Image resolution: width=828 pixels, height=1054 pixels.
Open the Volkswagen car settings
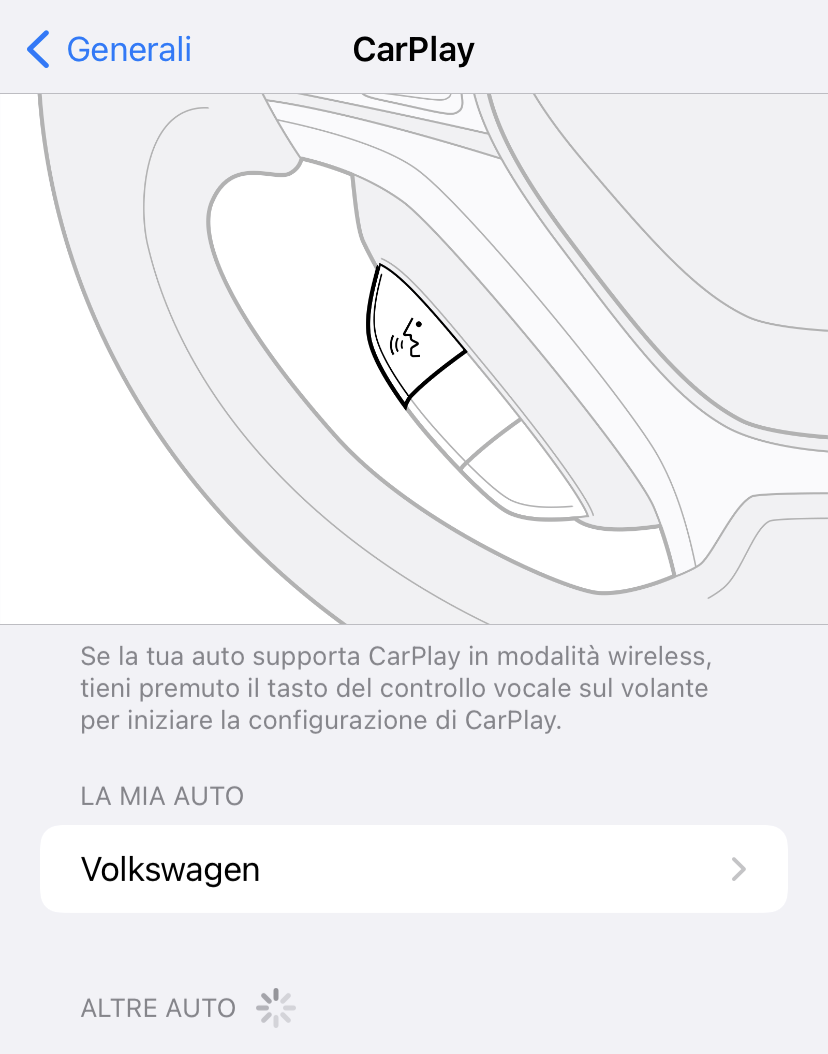413,869
